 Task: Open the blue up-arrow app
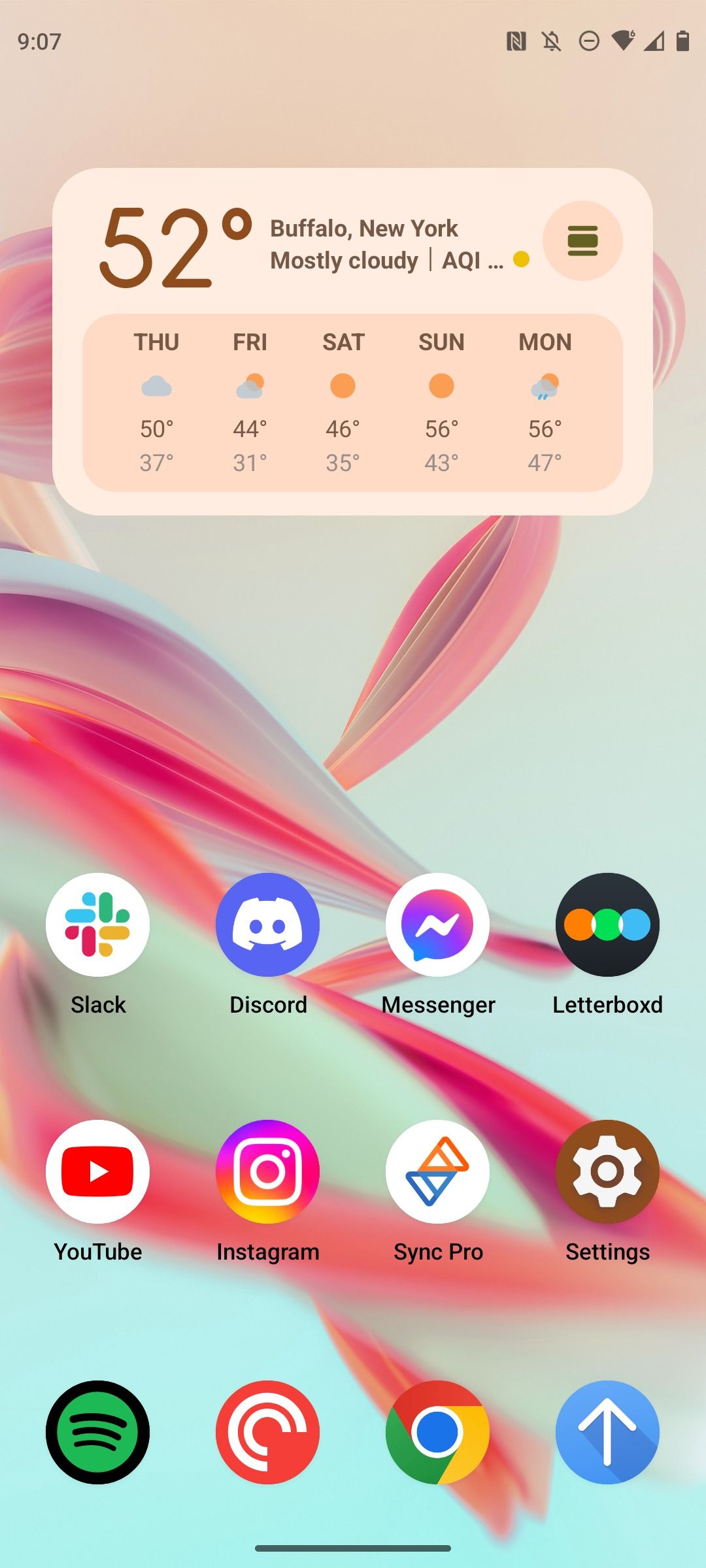(x=607, y=1432)
